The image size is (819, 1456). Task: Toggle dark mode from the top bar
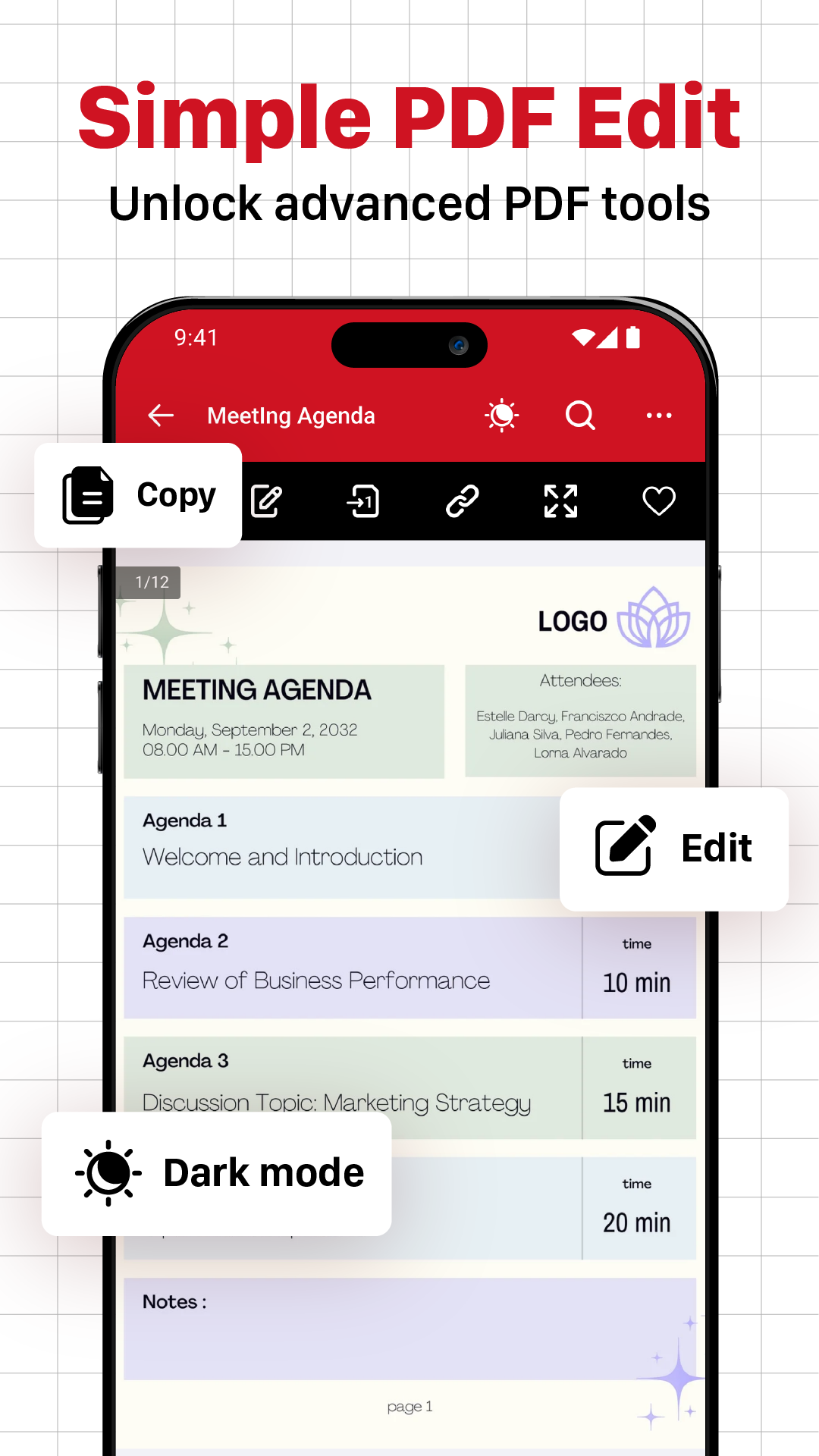(x=502, y=416)
